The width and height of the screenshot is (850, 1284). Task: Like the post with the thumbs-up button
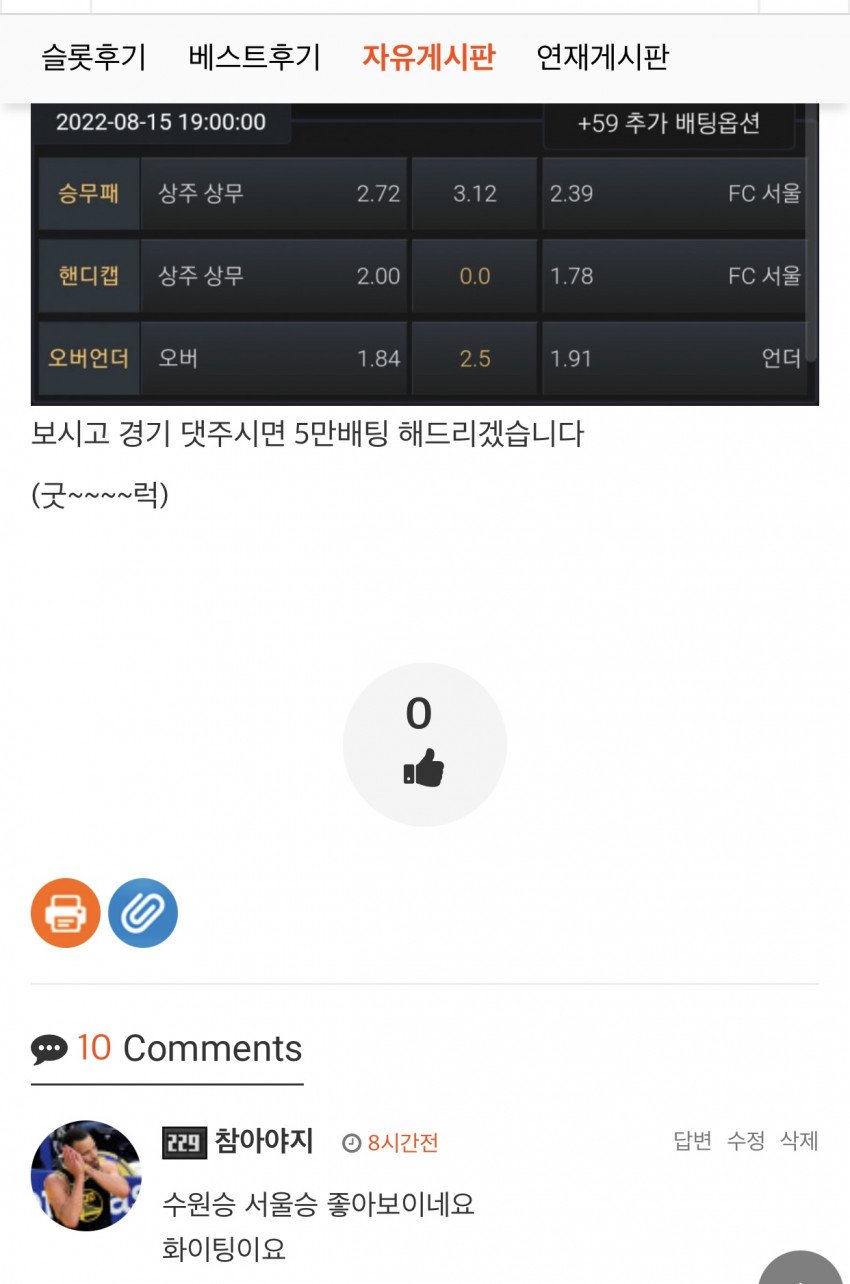pyautogui.click(x=425, y=745)
